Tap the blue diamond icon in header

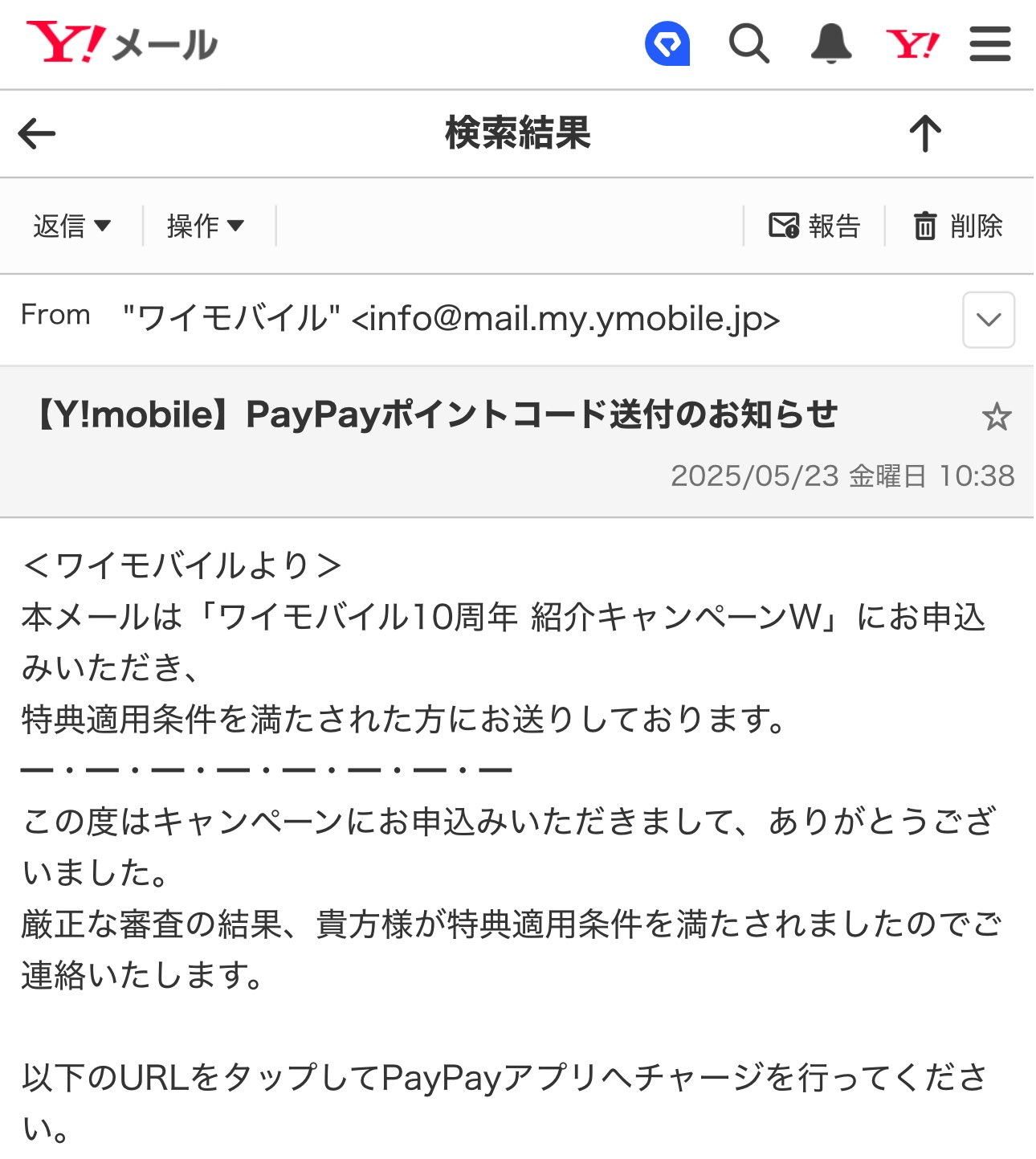(x=667, y=43)
